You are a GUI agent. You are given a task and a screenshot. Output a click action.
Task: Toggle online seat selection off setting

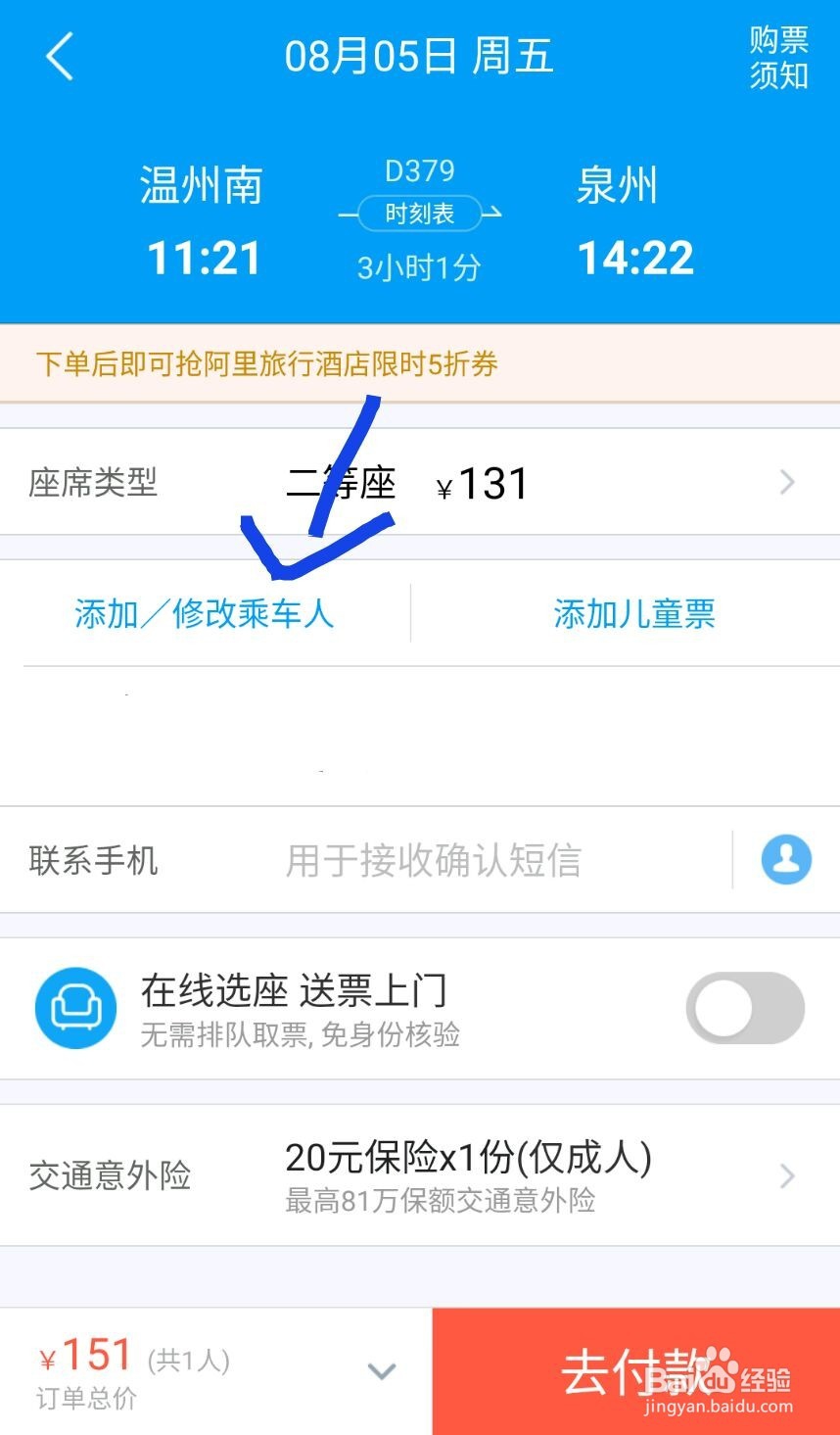pos(744,1007)
